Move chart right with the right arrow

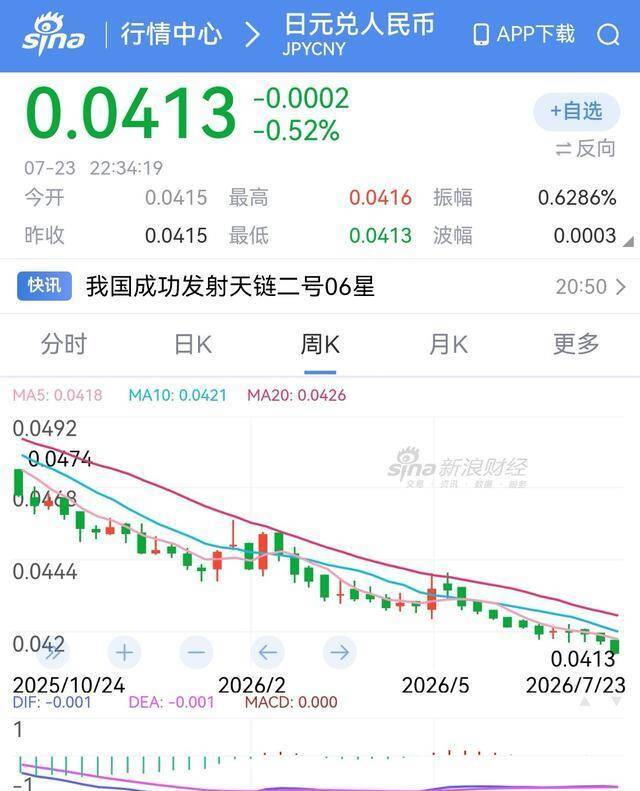(x=339, y=652)
